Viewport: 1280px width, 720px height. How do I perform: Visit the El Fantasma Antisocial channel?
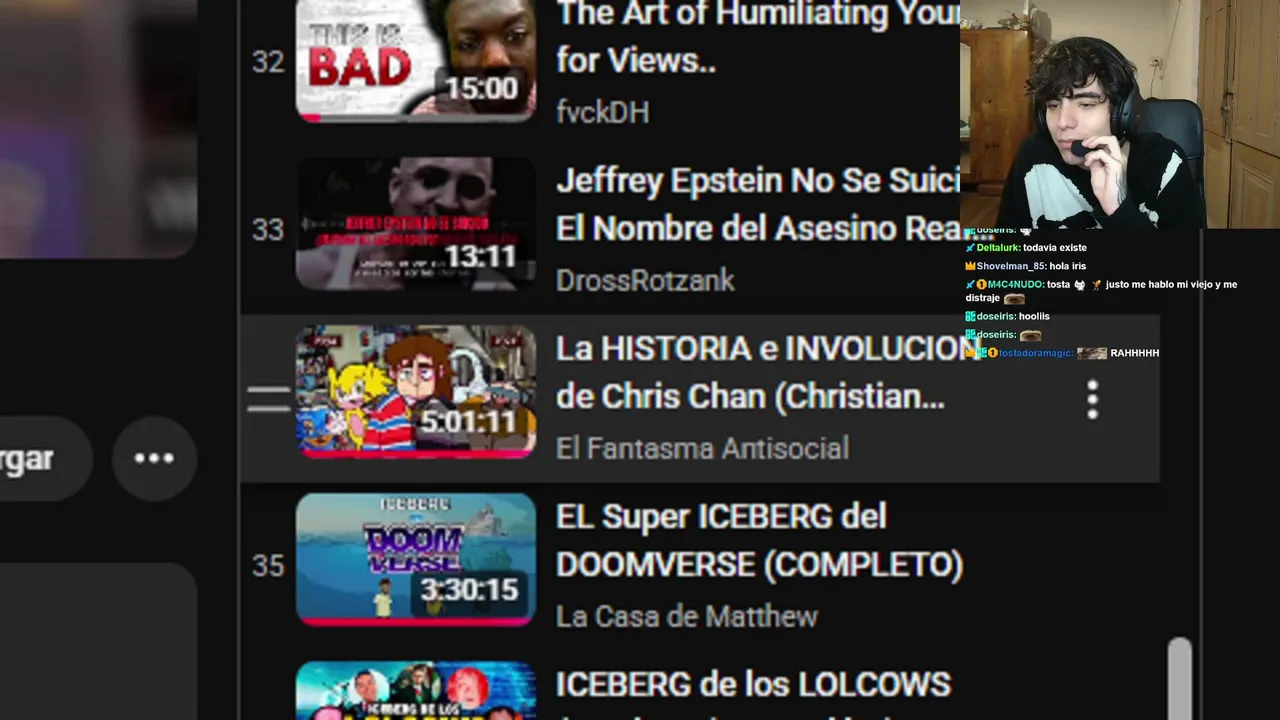(702, 448)
